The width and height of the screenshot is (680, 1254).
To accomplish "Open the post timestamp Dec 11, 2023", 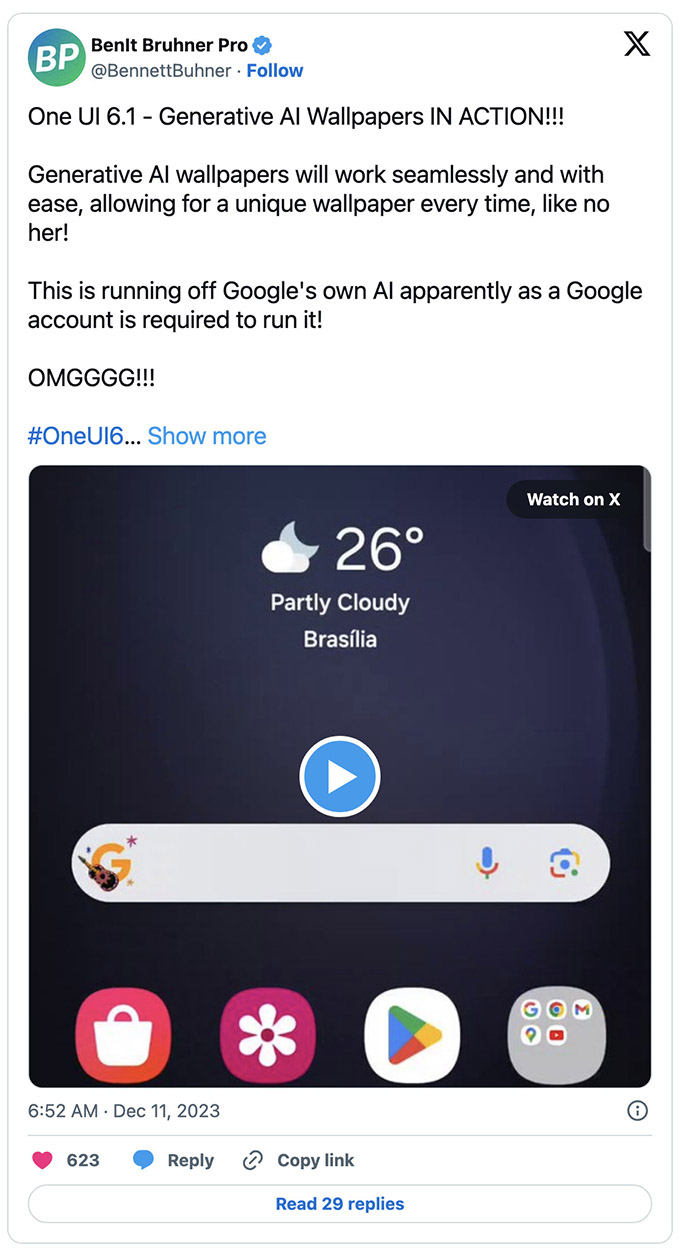I will [x=124, y=1111].
